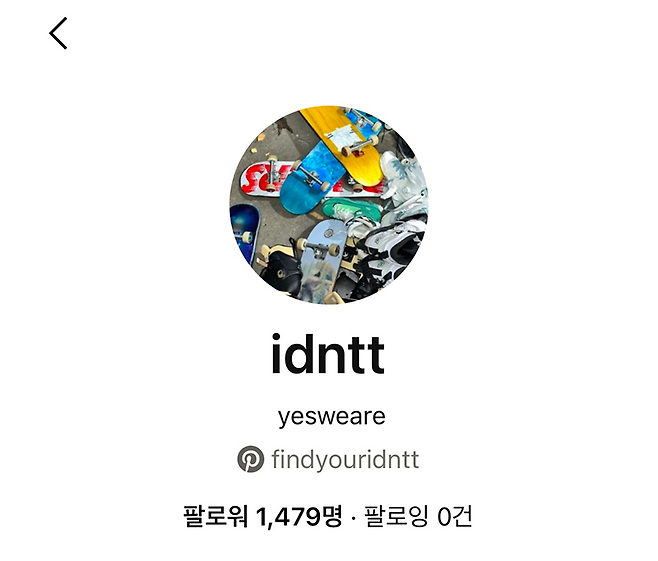
Task: View the 1,479 팔로워 list
Action: 263,517
